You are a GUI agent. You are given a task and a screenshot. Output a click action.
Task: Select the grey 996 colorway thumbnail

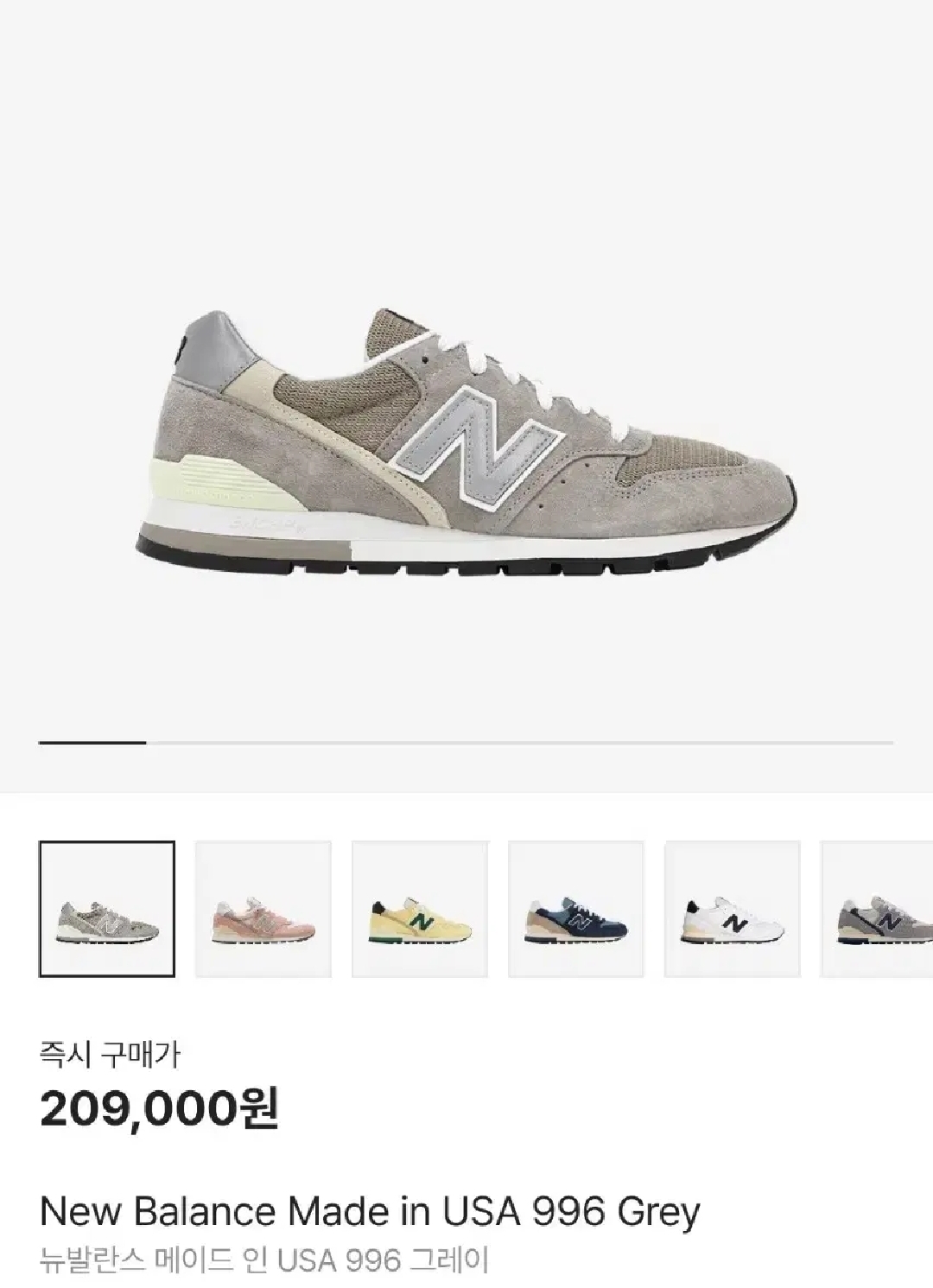click(107, 909)
